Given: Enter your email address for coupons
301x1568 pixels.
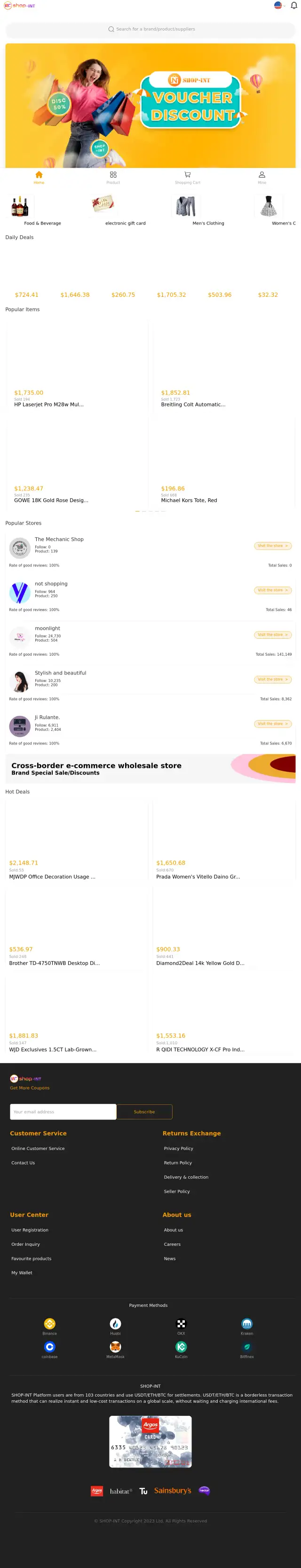Looking at the screenshot, I should point(63,1111).
